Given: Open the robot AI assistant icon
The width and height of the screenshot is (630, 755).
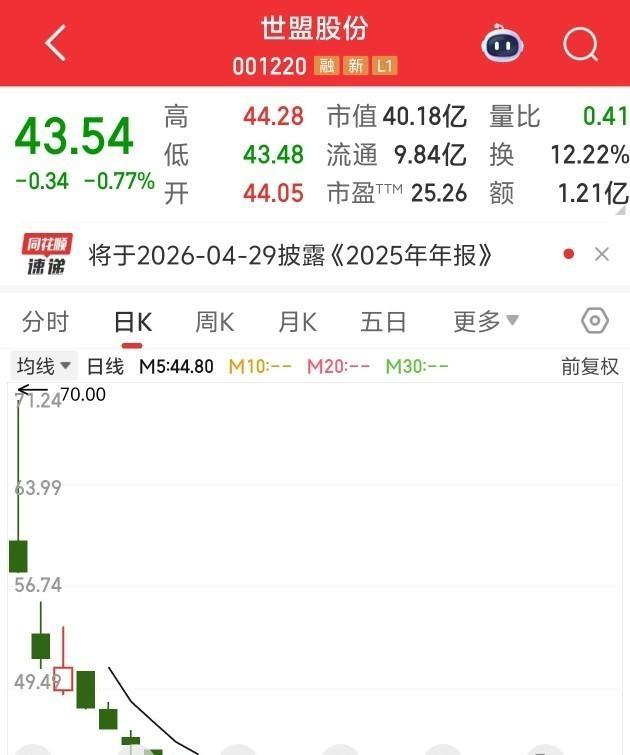Looking at the screenshot, I should tap(502, 43).
